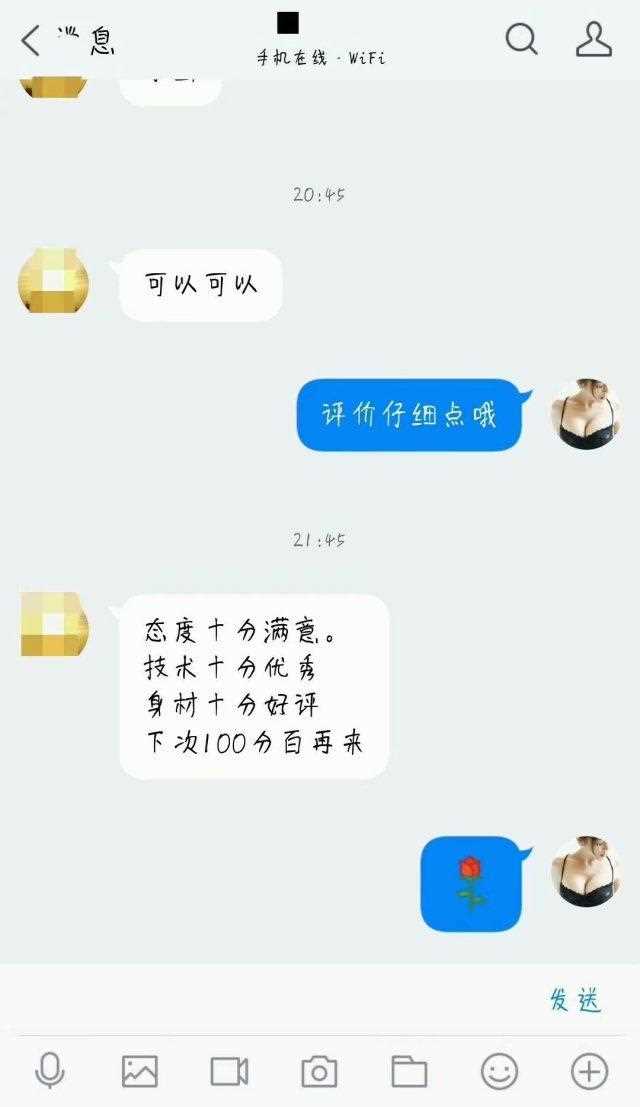Start a voice message with microphone
The width and height of the screenshot is (640, 1107).
(49, 1071)
